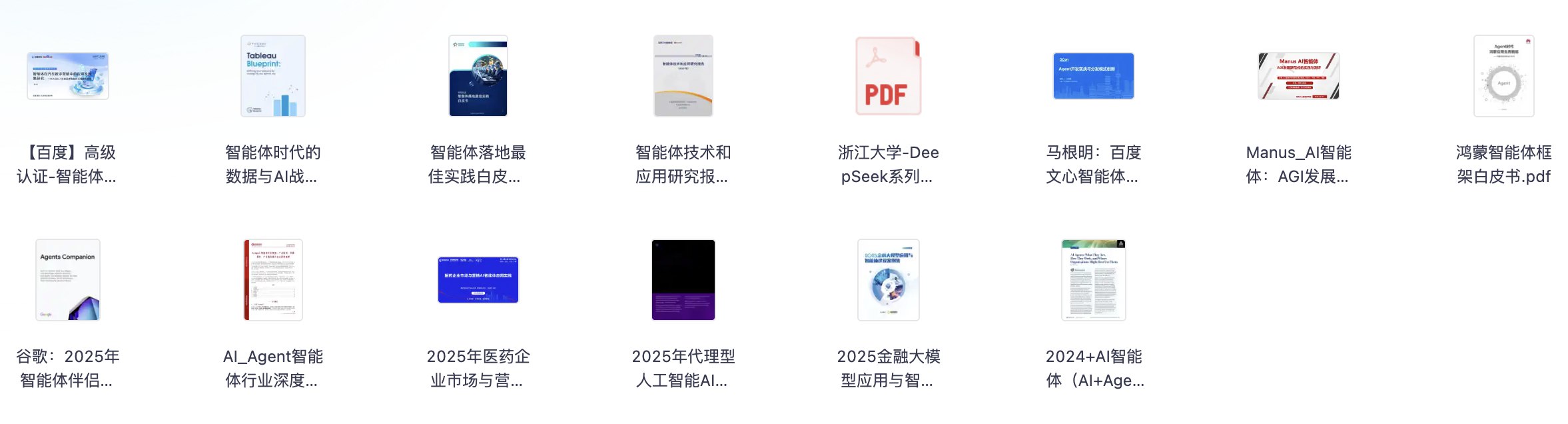Image resolution: width=1568 pixels, height=424 pixels.
Task: Open 2024+AI智能体（AI+Age file
Action: (1093, 280)
